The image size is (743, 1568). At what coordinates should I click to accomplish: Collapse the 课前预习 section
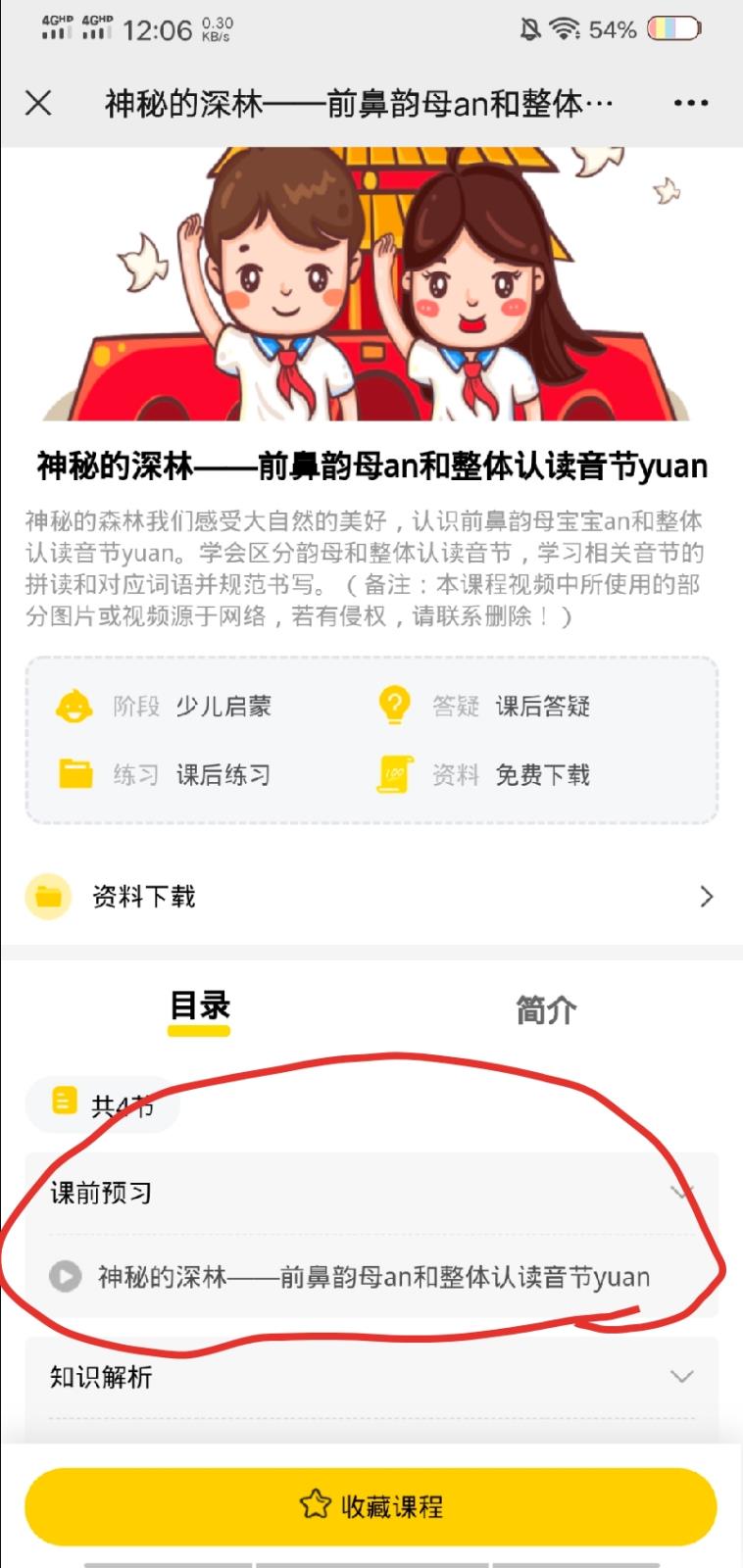[681, 1193]
